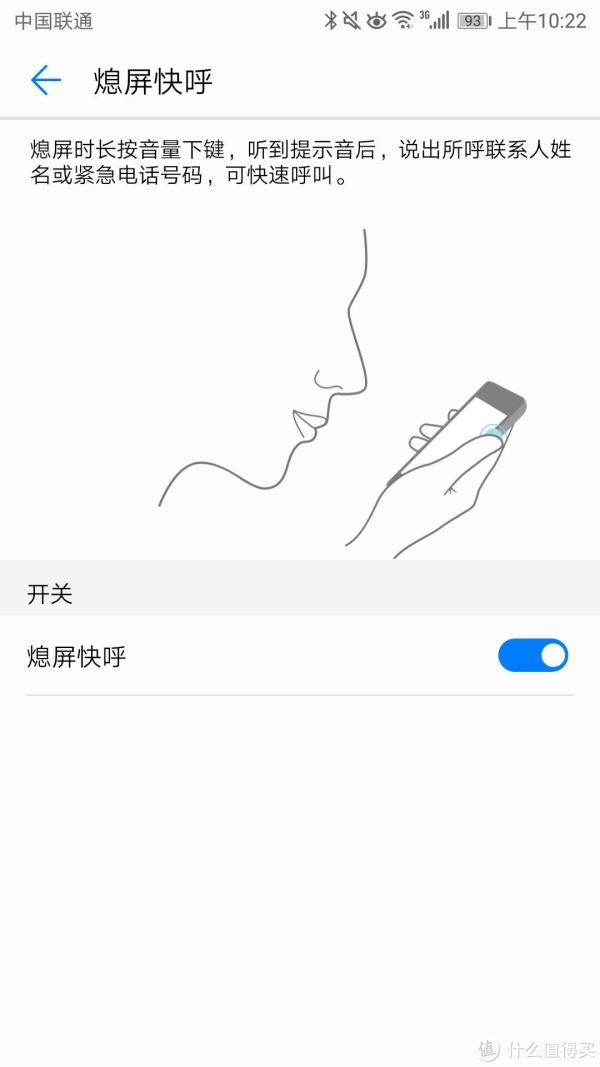This screenshot has height=1067, width=600.
Task: Go back from 熄屏快呼 settings
Action: pos(46,80)
